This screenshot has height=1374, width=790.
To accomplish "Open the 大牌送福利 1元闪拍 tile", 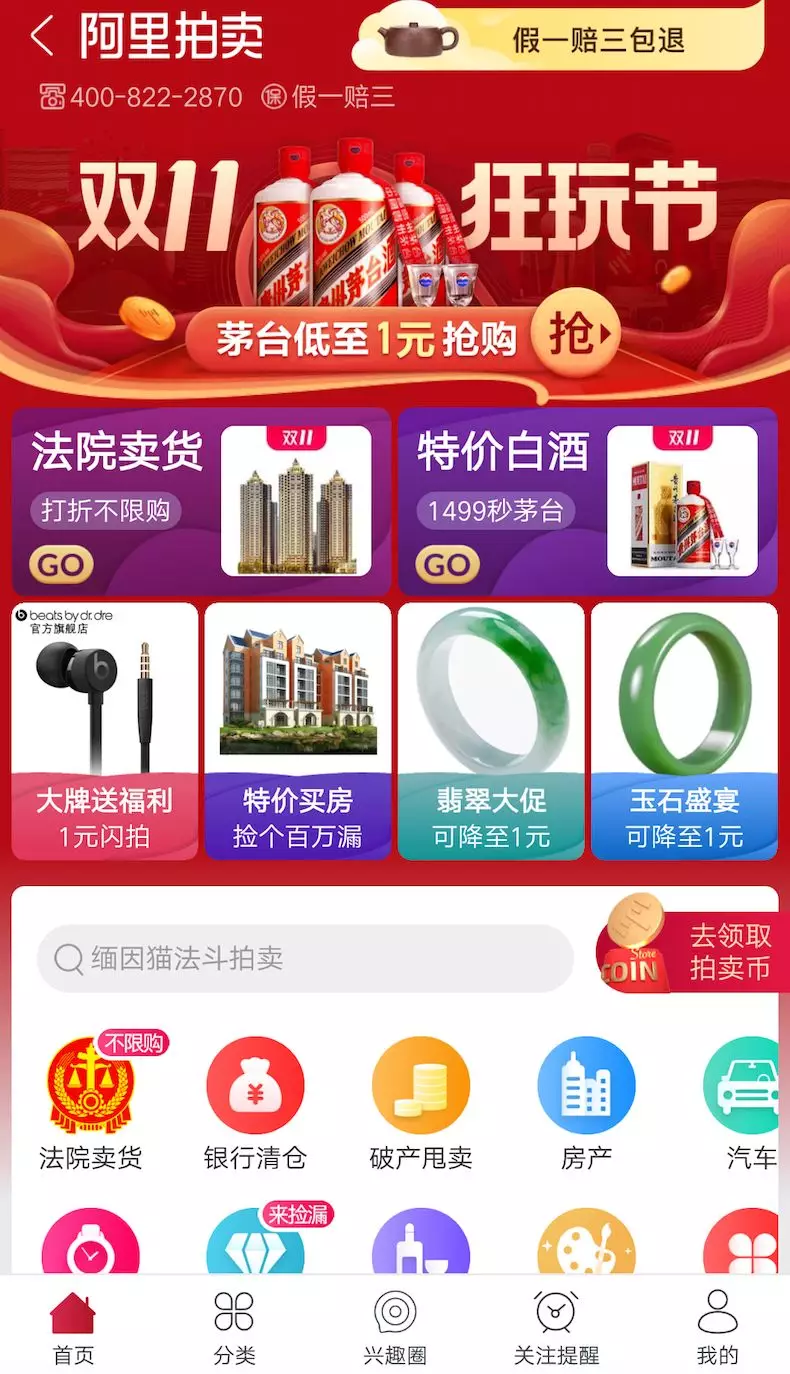I will 105,731.
